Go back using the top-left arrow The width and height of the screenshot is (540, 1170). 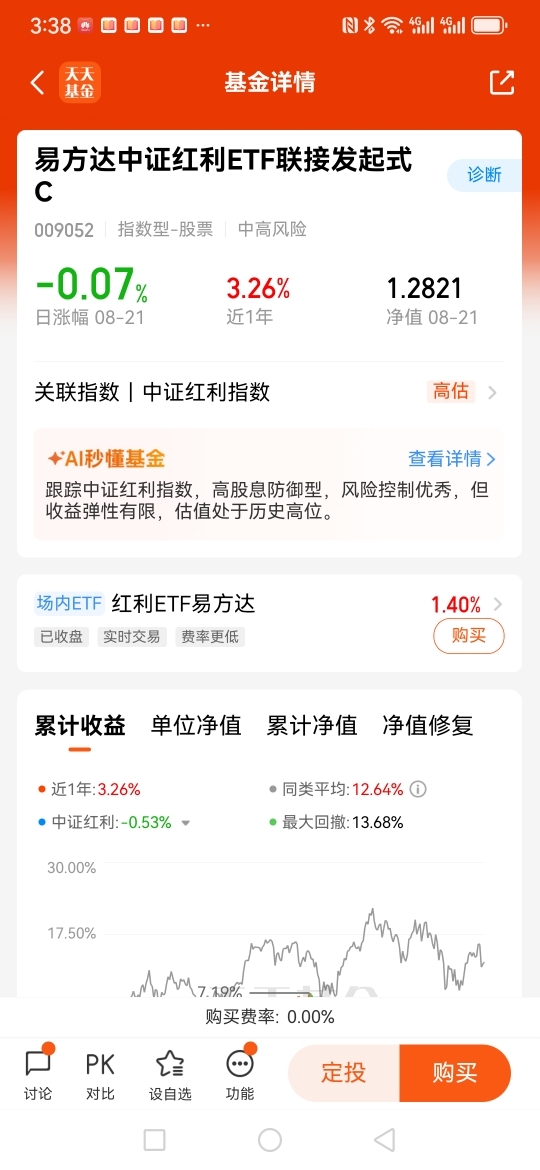38,82
